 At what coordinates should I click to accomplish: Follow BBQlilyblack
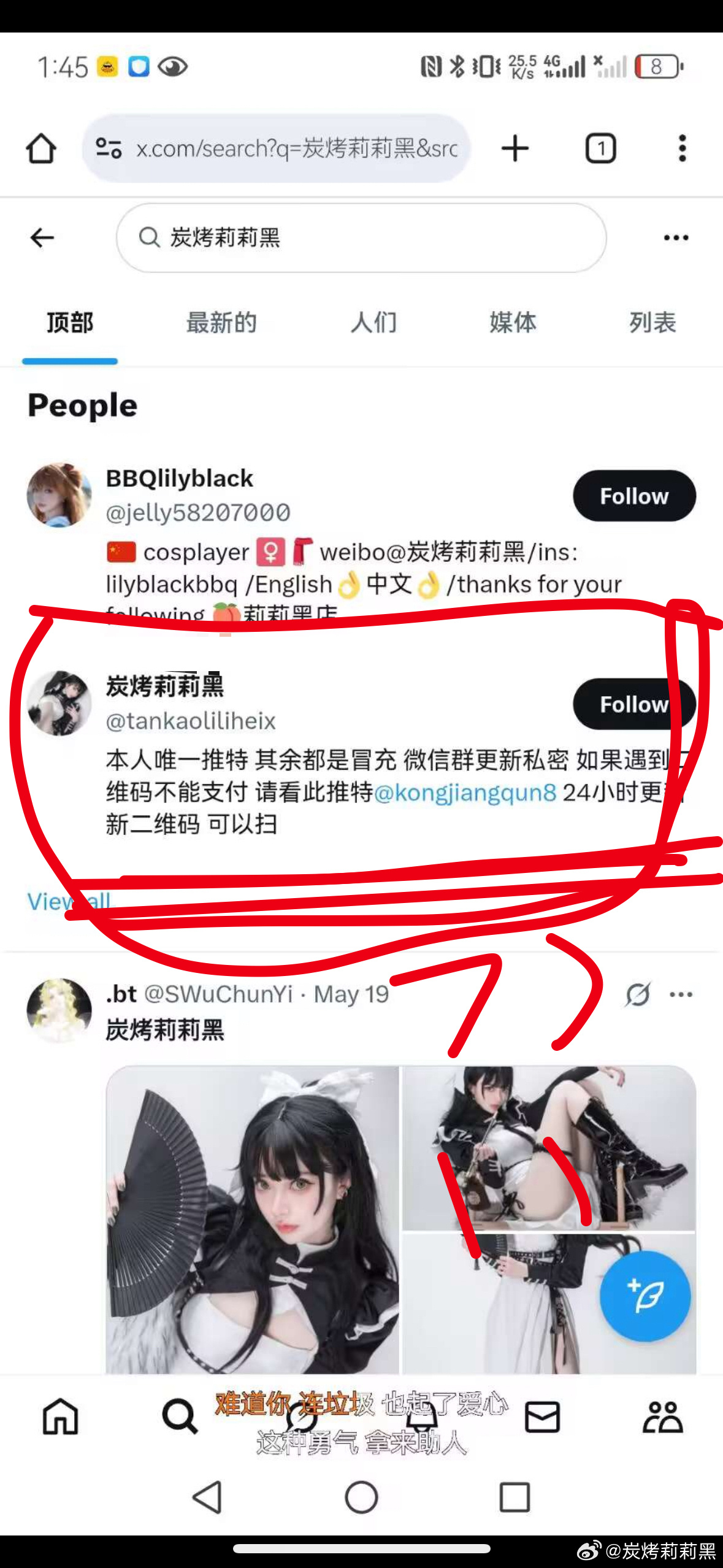[x=633, y=496]
